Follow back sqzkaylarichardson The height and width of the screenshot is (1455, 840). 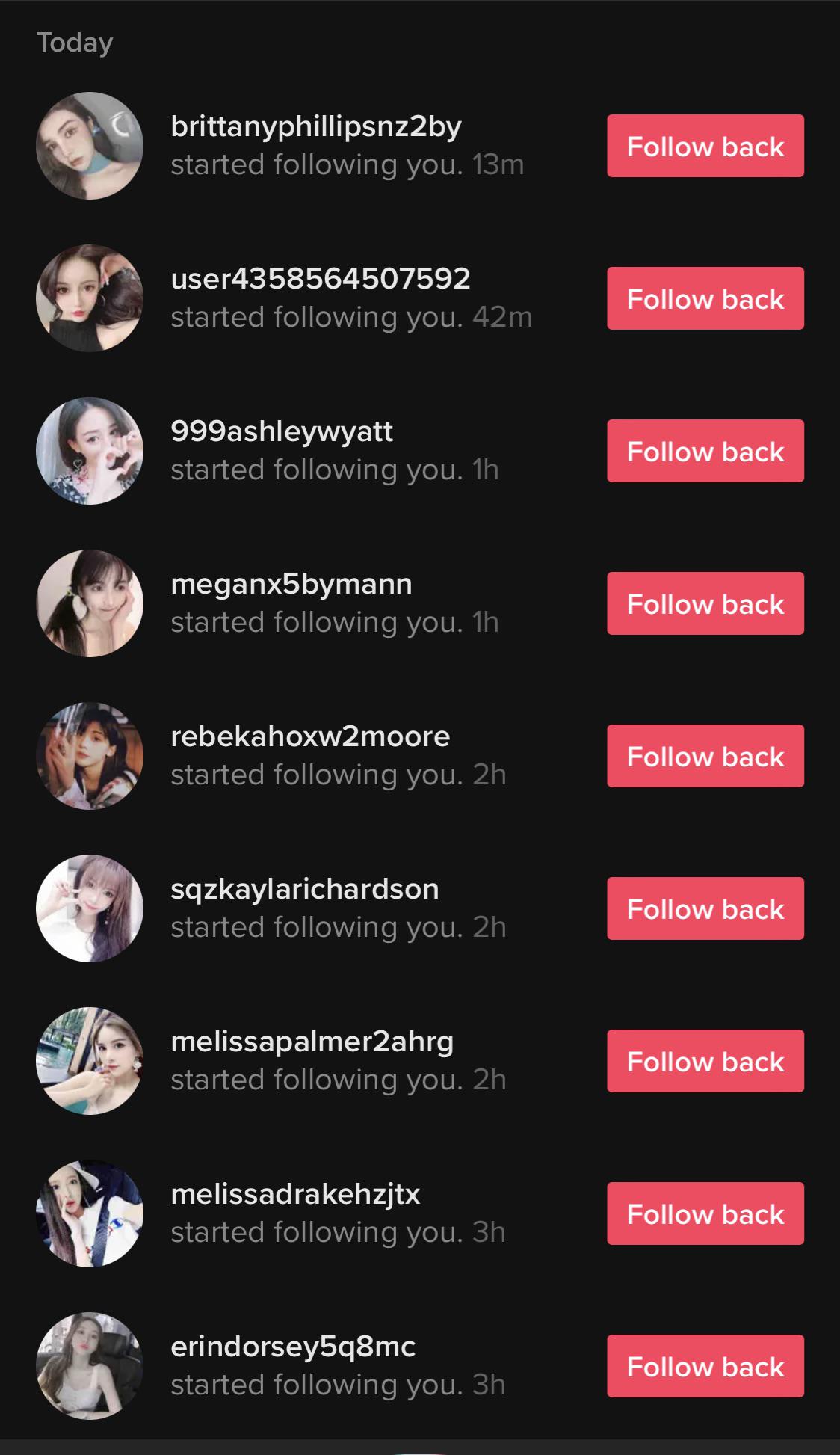(x=705, y=908)
